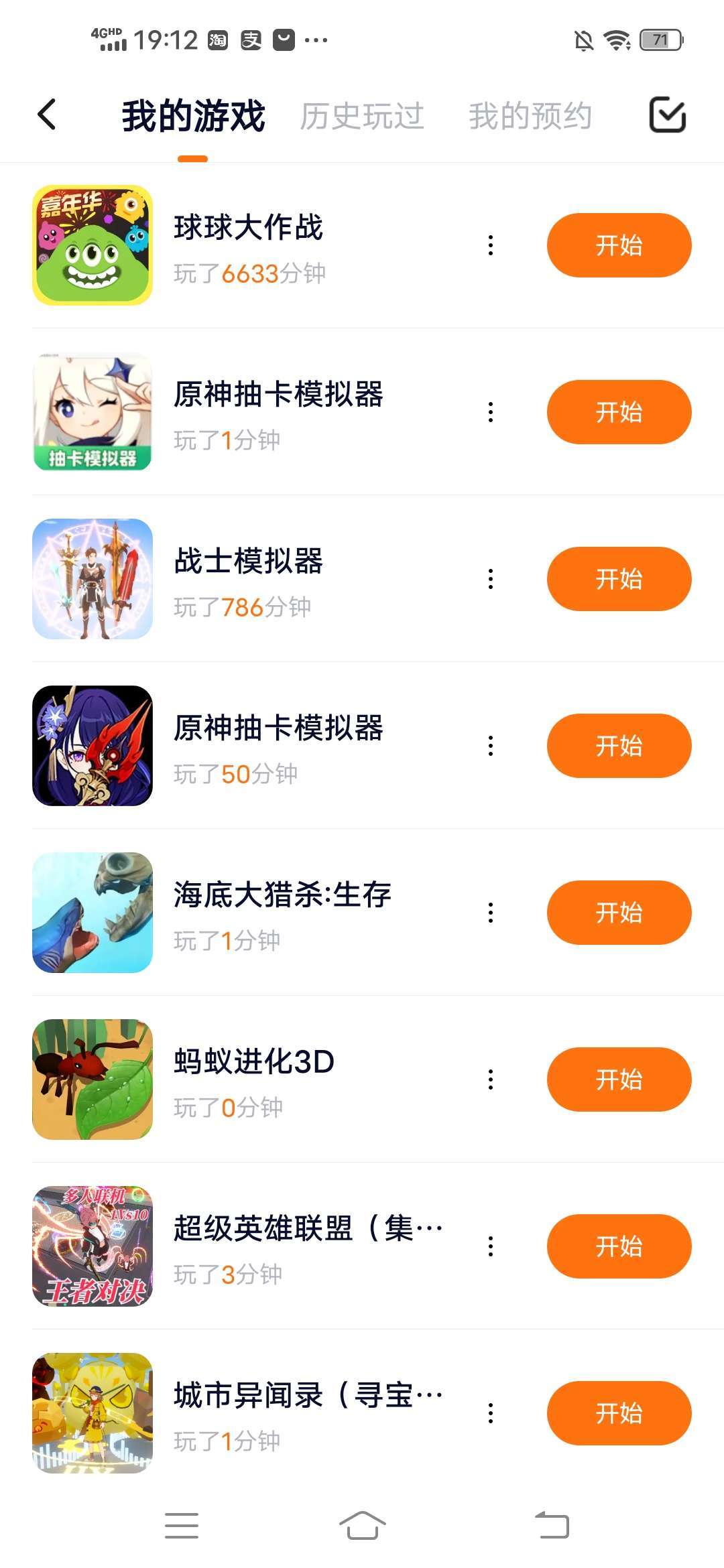Open more options for 蚂蚁进化3D

pos(491,1080)
